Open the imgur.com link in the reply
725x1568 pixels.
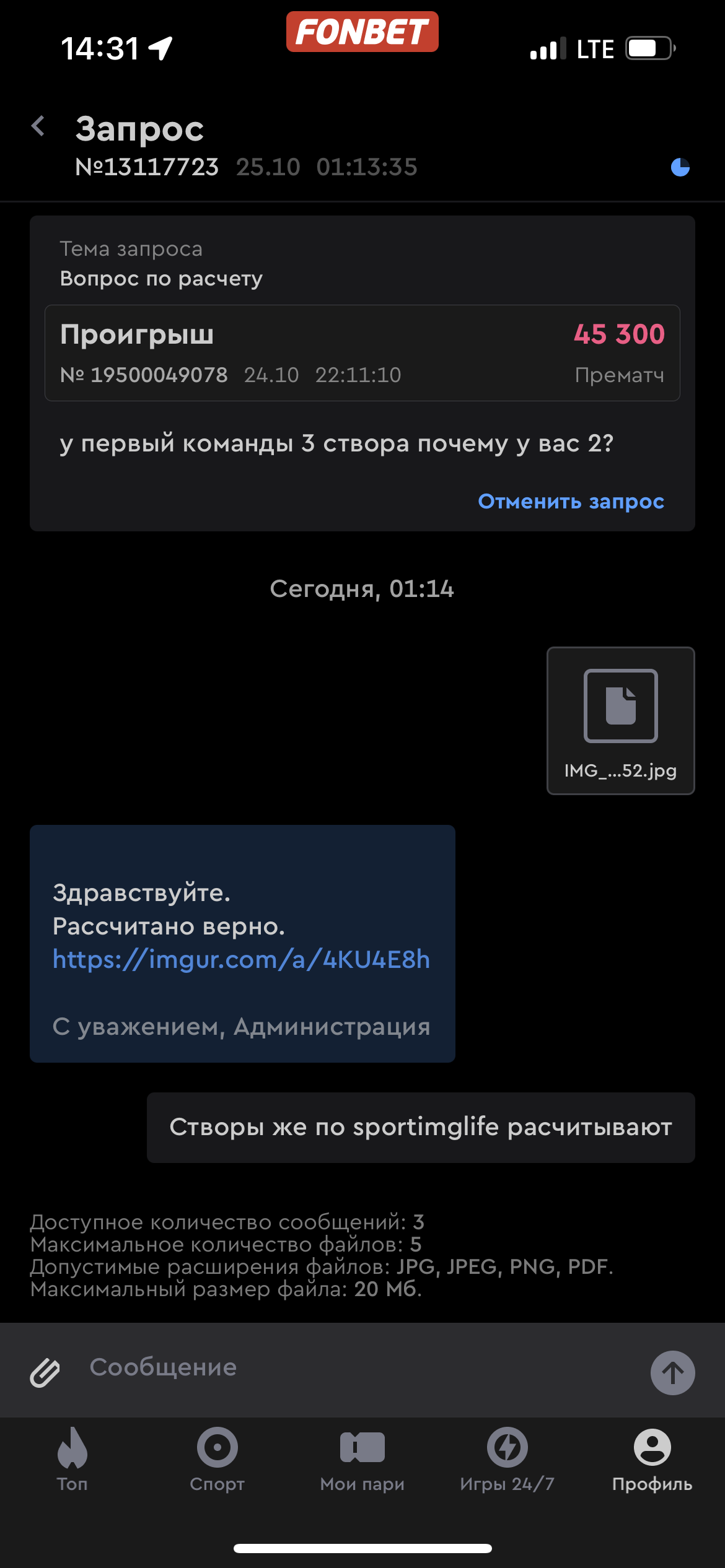(x=241, y=959)
